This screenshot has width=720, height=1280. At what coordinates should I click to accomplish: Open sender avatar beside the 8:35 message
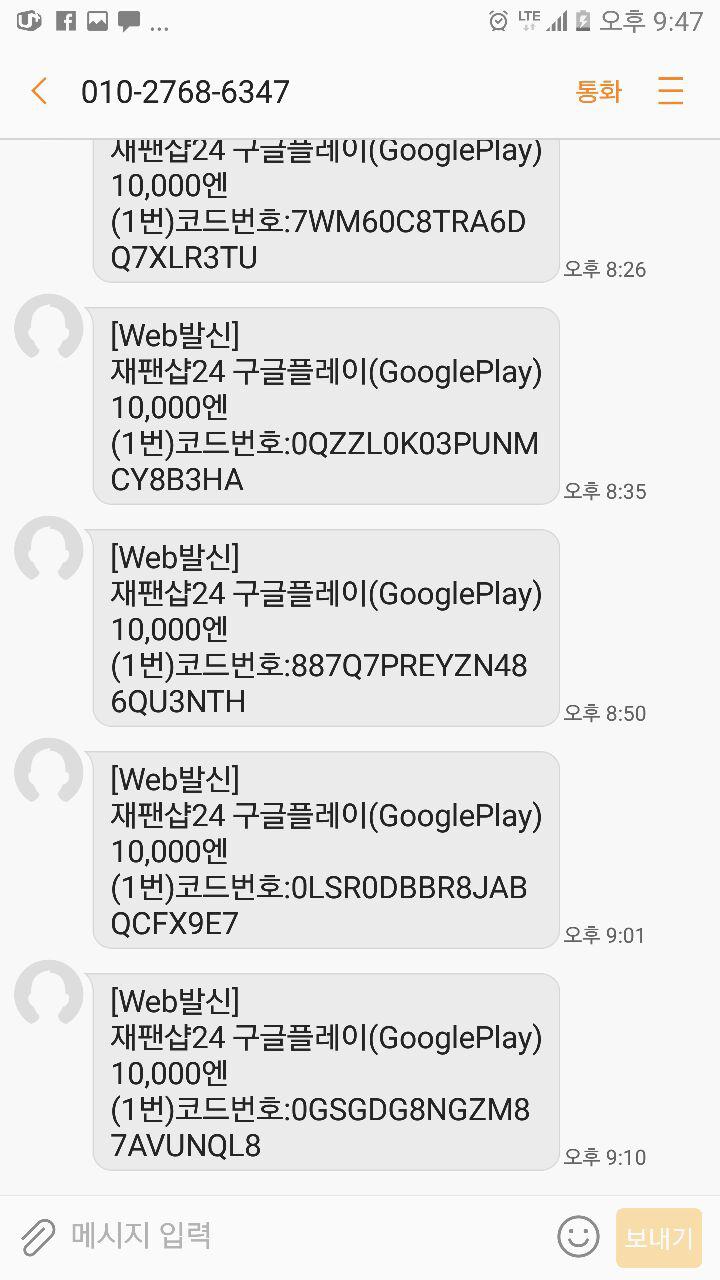click(49, 328)
